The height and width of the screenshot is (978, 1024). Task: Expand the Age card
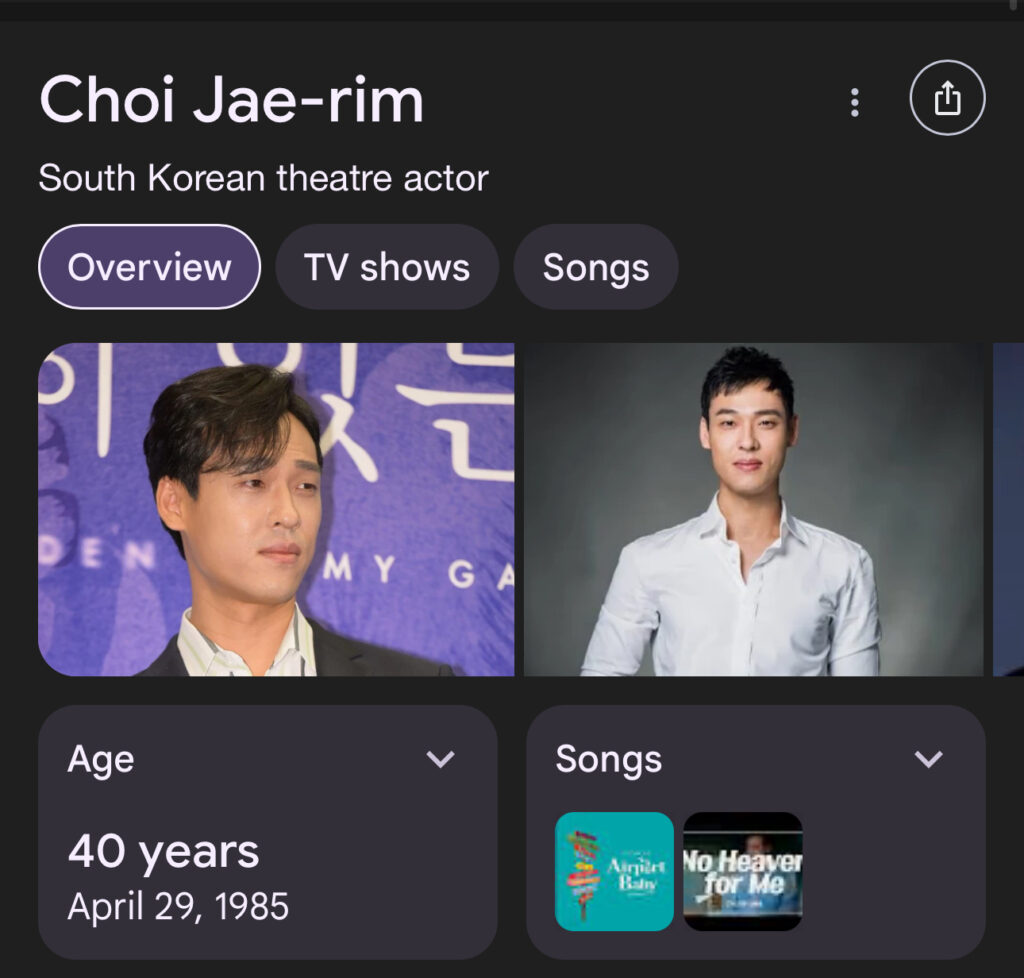click(440, 759)
